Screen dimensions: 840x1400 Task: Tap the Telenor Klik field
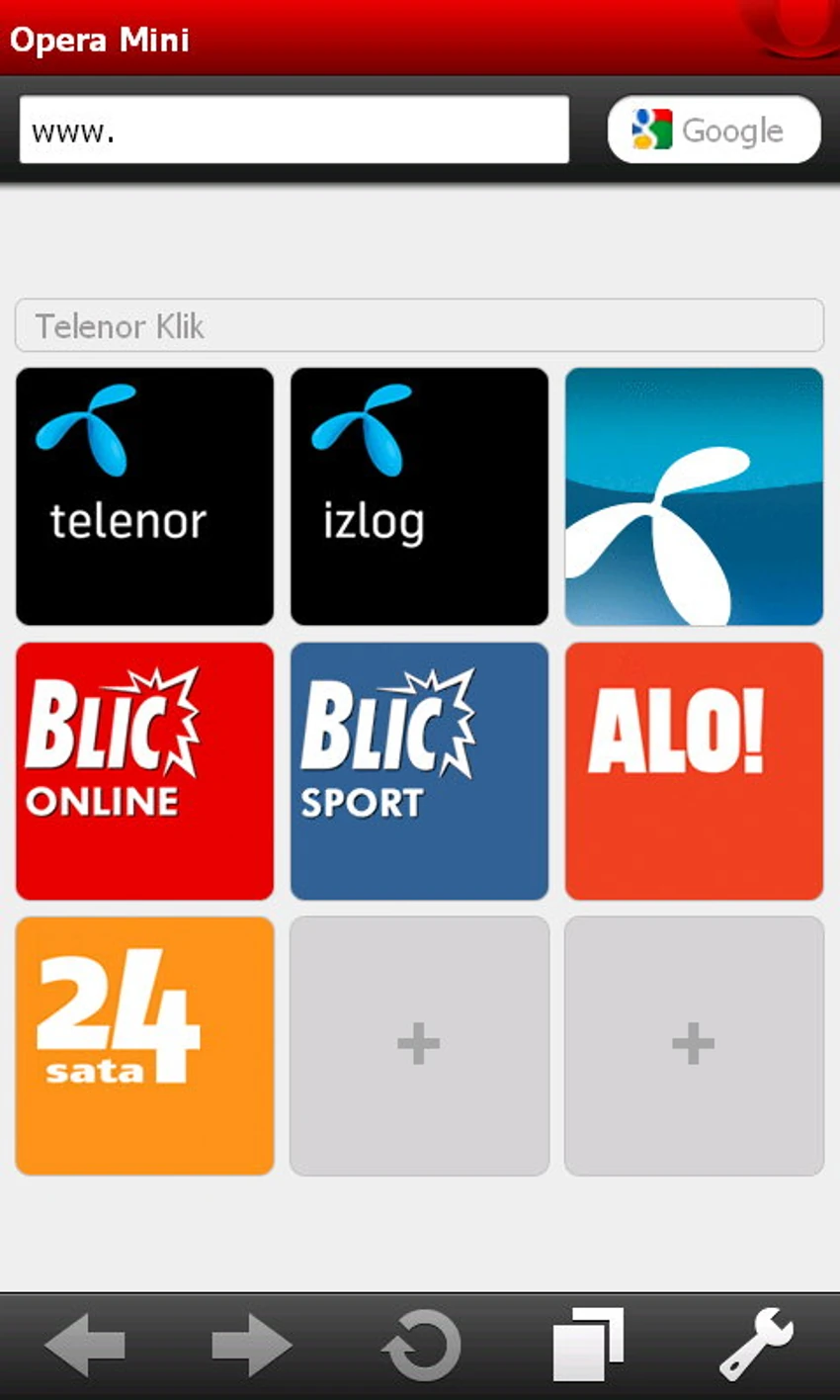tap(419, 325)
